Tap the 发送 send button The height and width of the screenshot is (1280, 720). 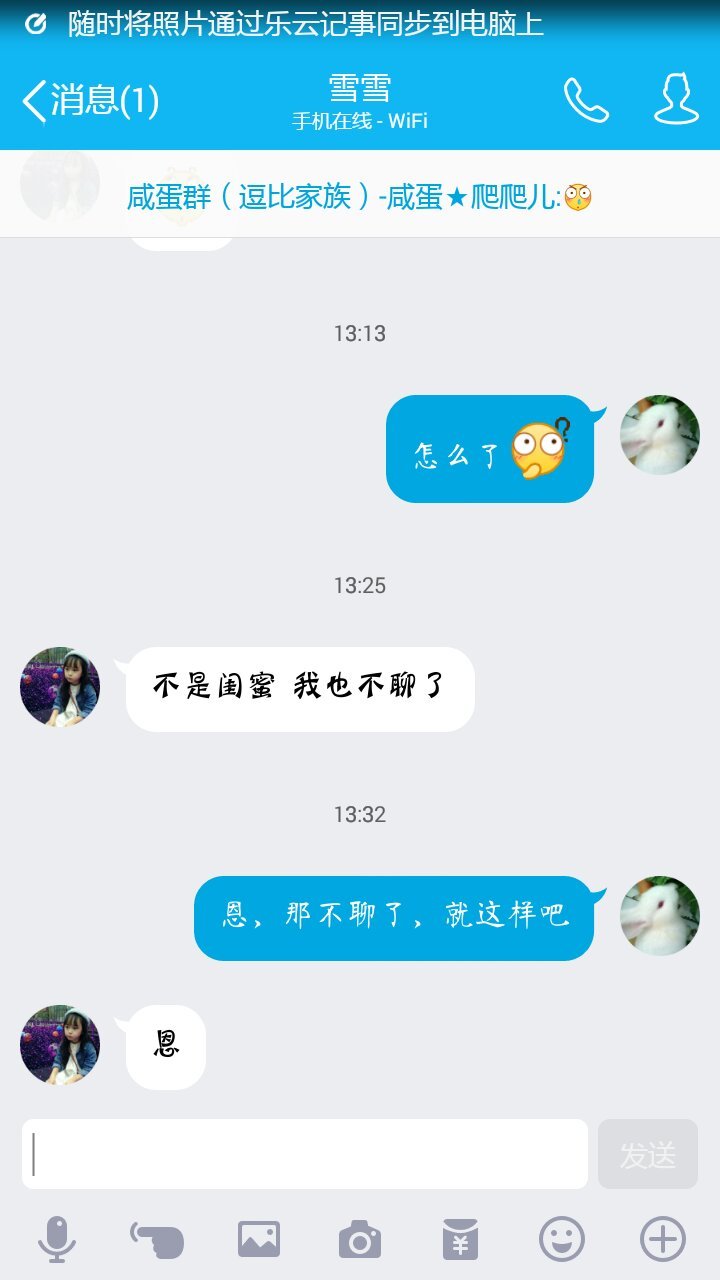(x=648, y=1154)
